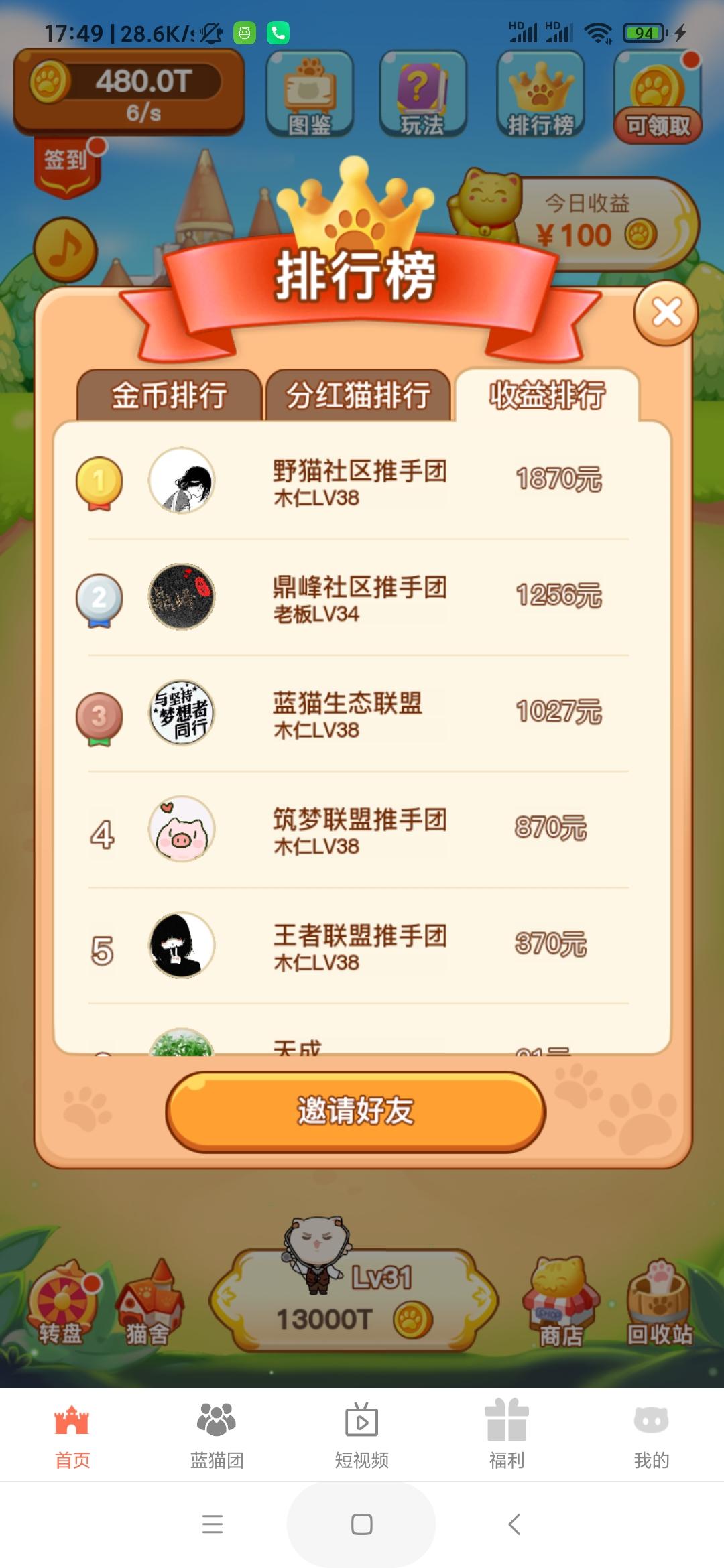Close the 排行榜 leaderboard popup
Image resolution: width=724 pixels, height=1568 pixels.
tap(666, 313)
